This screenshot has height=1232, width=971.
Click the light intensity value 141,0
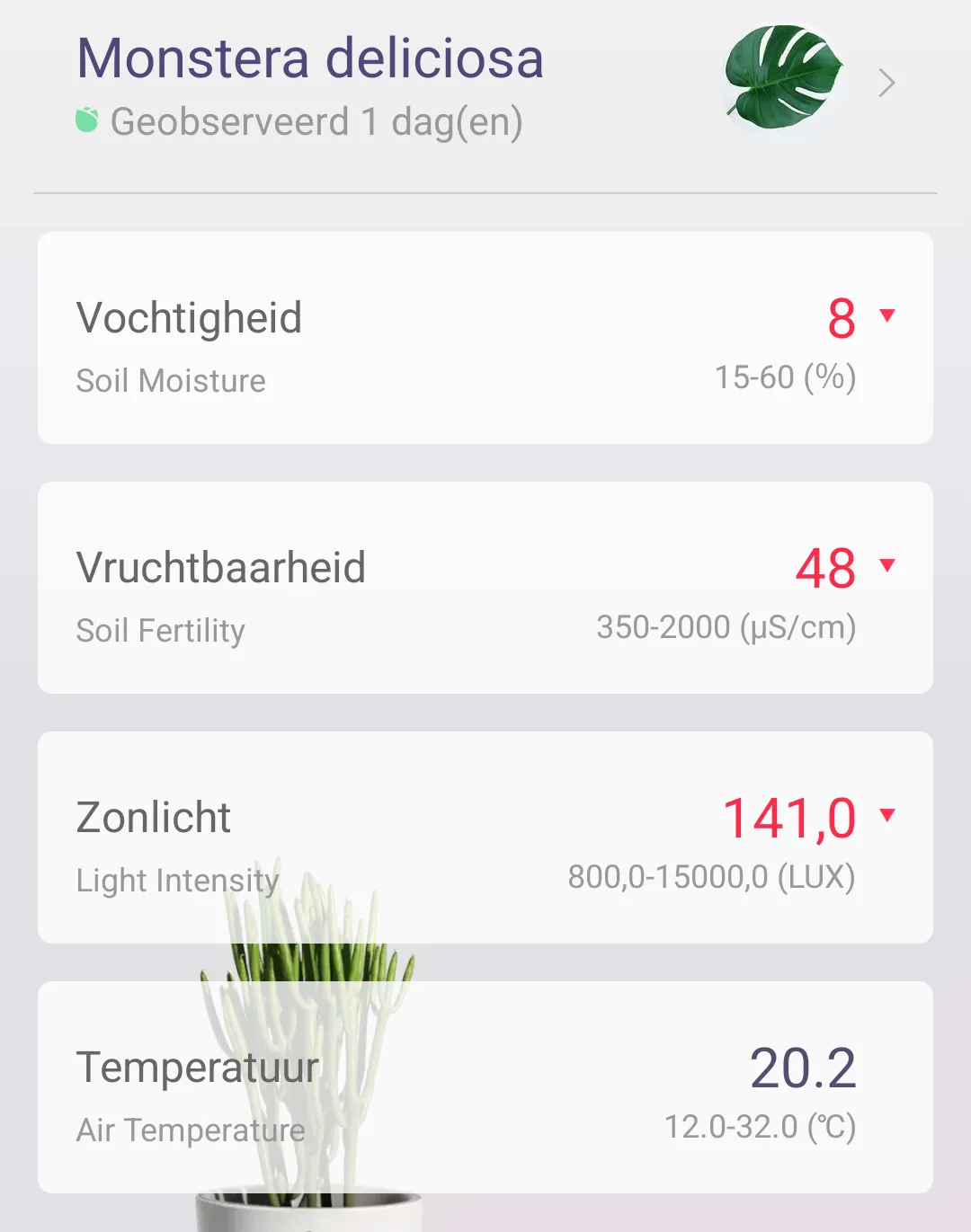pyautogui.click(x=789, y=819)
